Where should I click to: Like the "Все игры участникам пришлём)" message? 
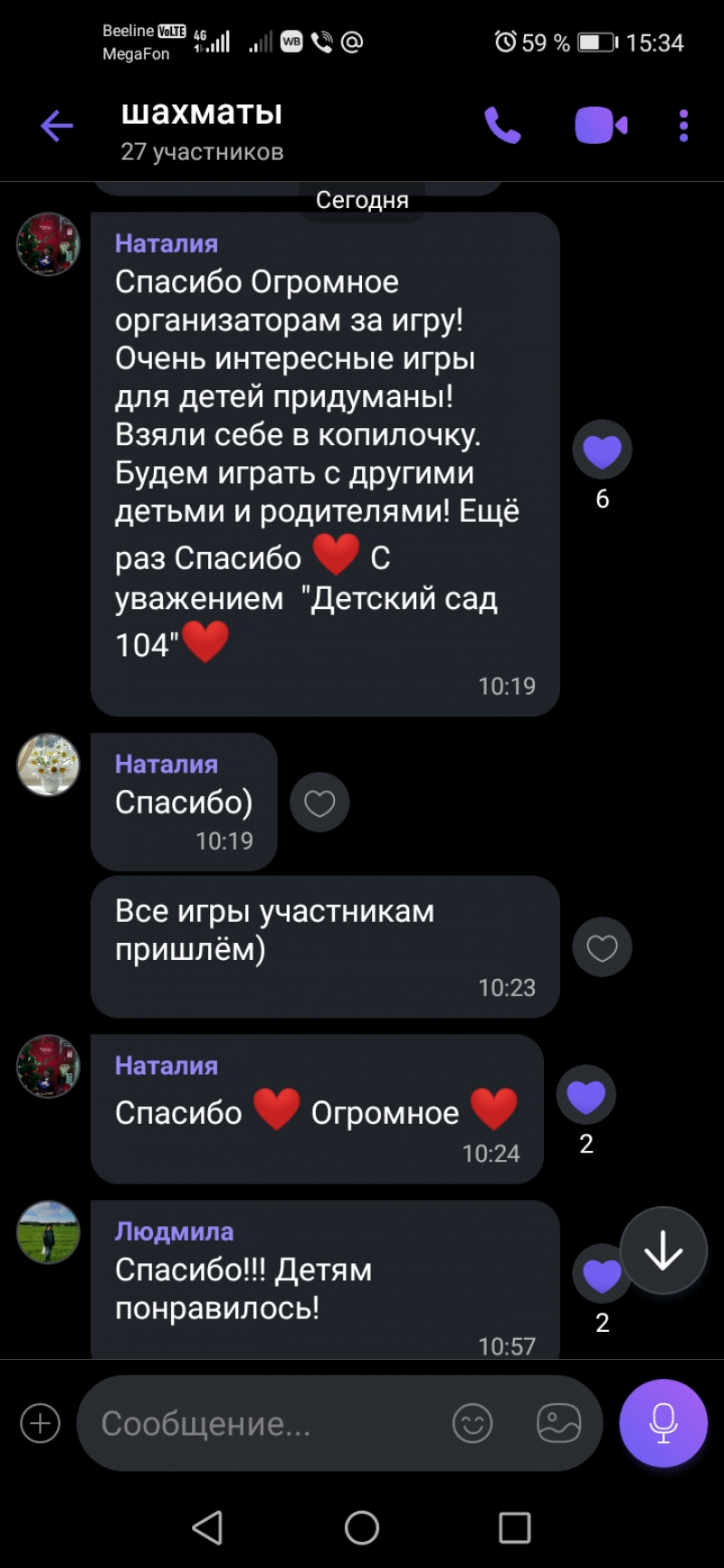click(602, 947)
